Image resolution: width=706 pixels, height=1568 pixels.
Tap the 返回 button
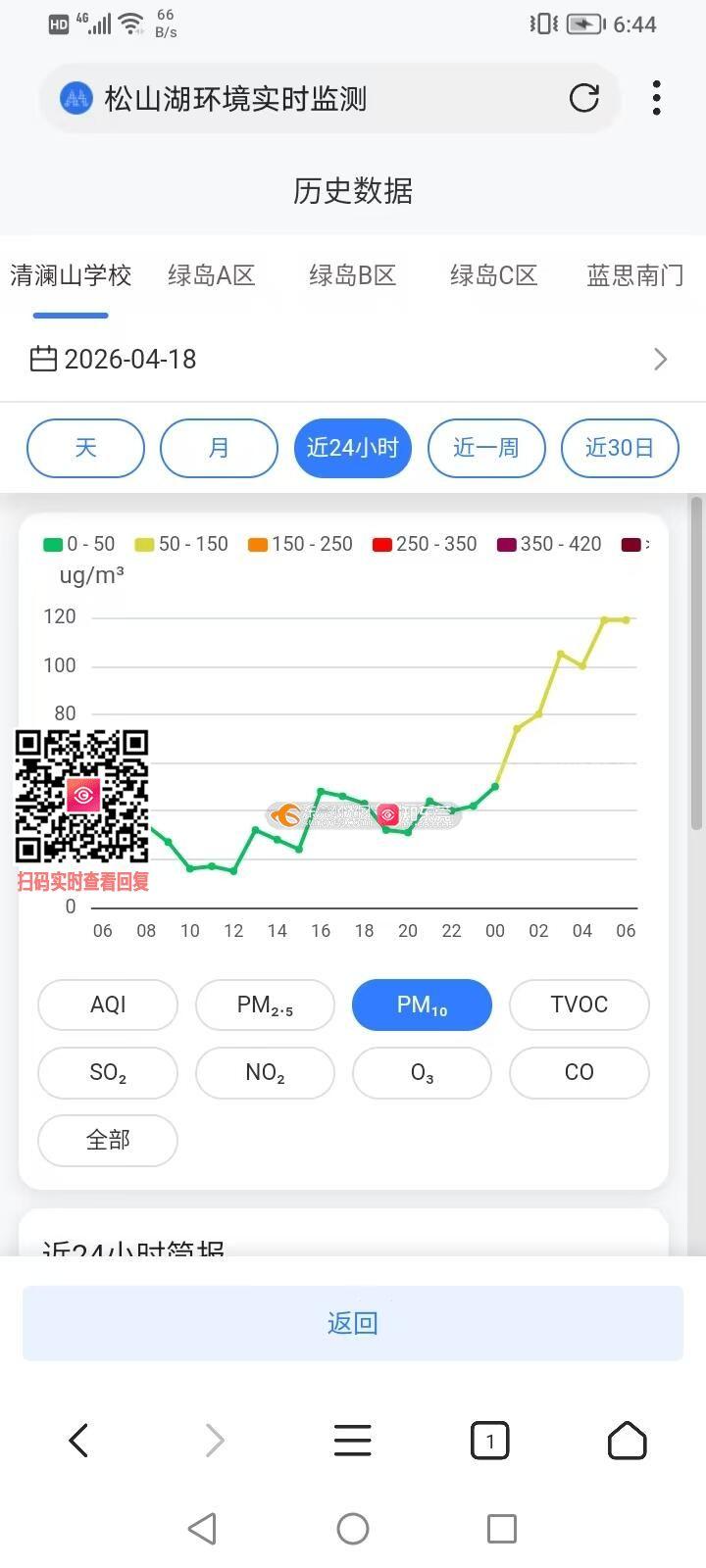click(353, 1323)
